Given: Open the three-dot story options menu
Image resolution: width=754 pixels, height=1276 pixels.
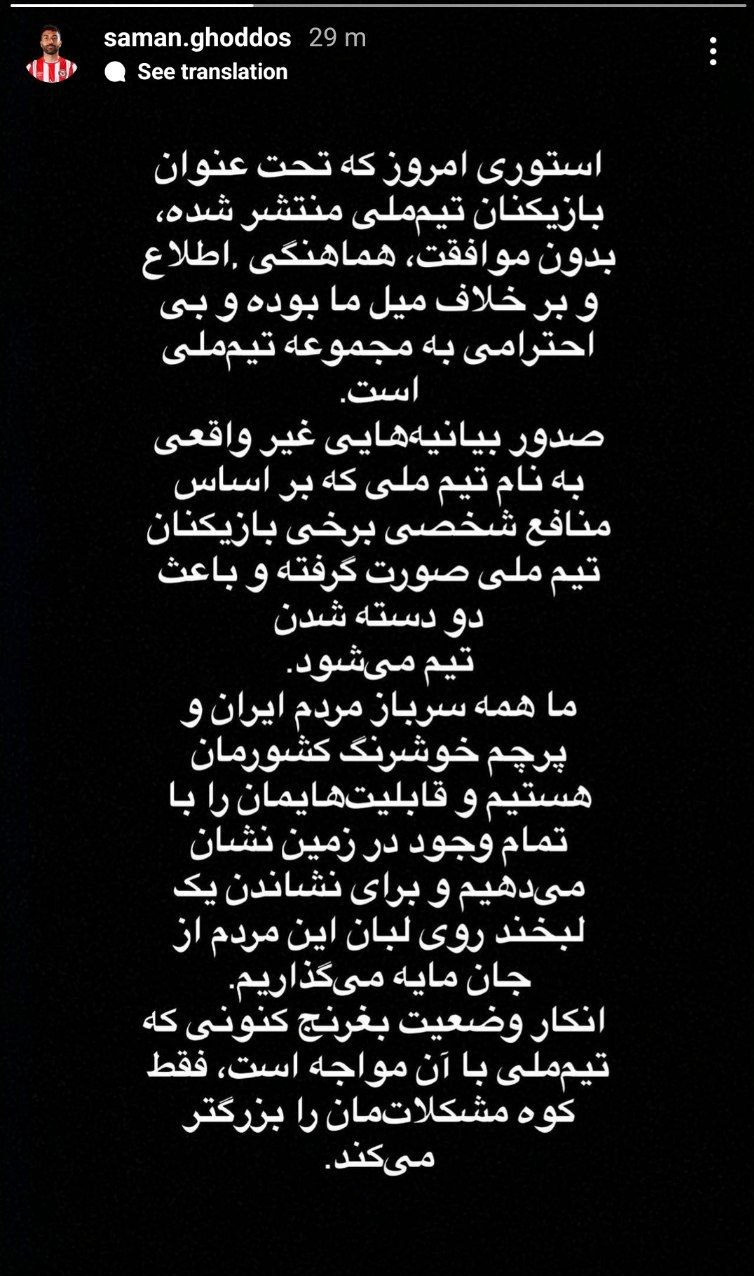Looking at the screenshot, I should coord(712,51).
